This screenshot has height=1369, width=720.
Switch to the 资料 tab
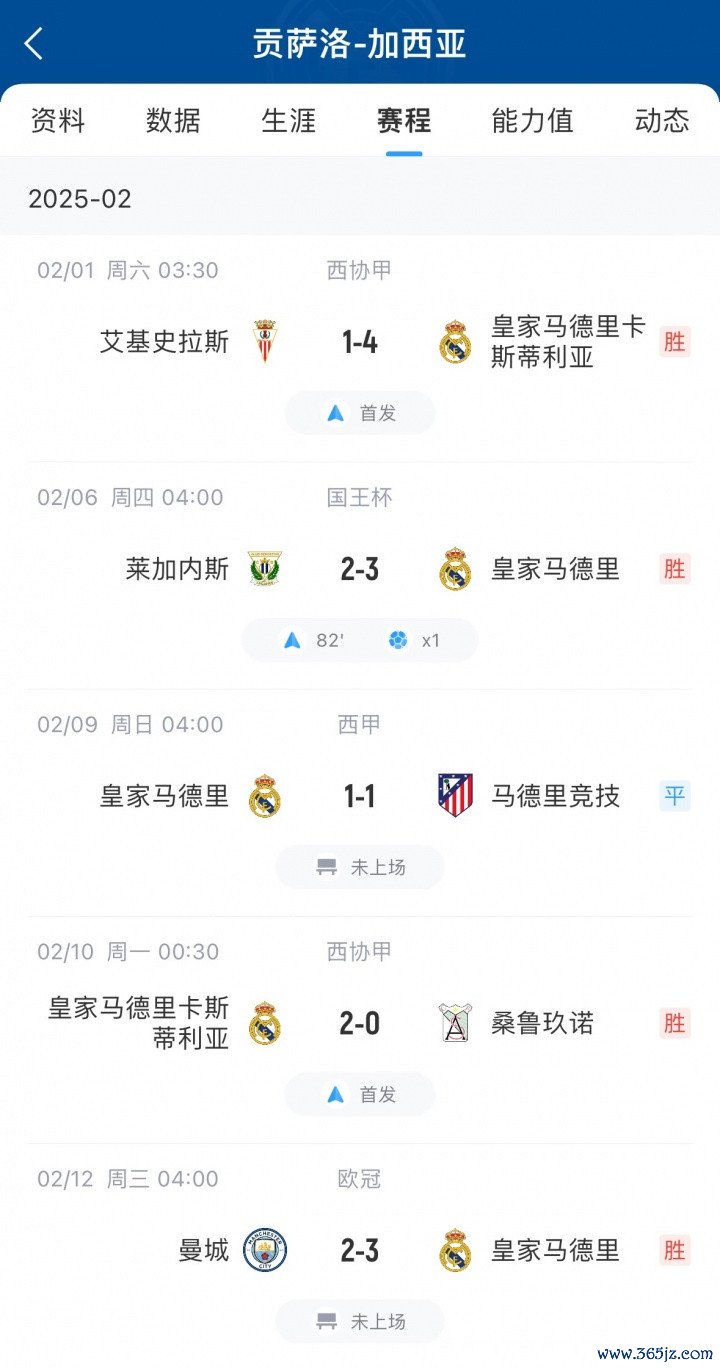pos(58,121)
